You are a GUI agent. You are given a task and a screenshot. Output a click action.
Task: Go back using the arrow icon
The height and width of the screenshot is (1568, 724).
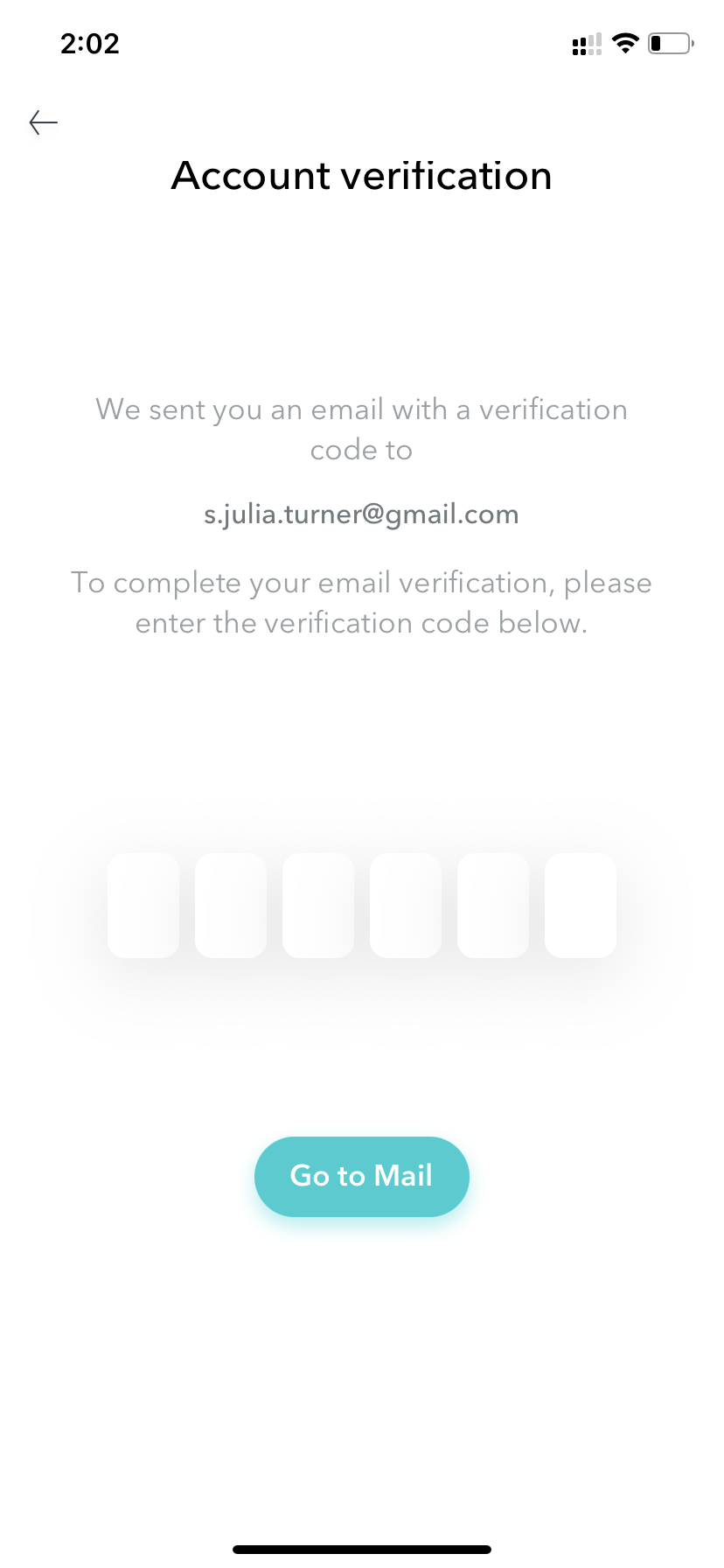43,122
